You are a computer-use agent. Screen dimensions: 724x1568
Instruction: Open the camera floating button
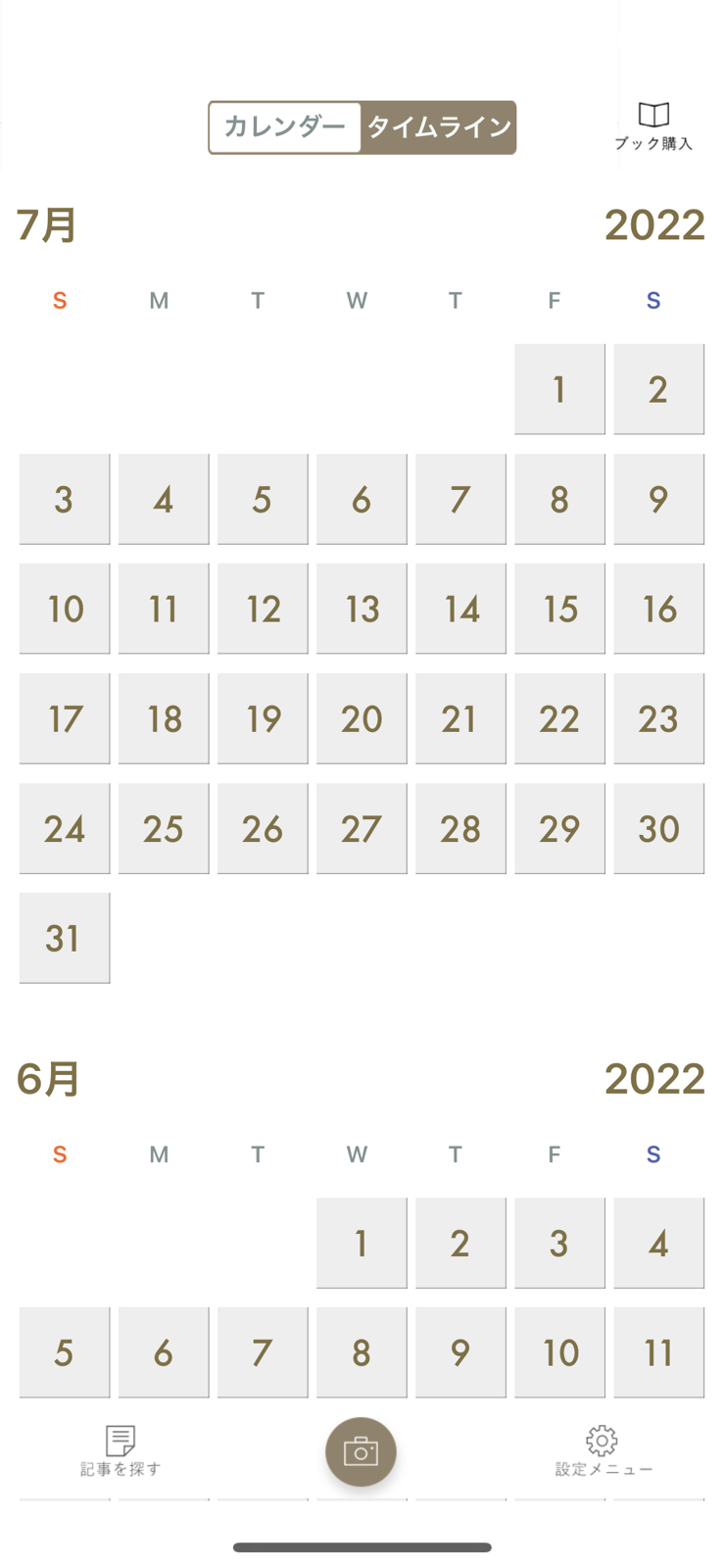[x=361, y=1451]
